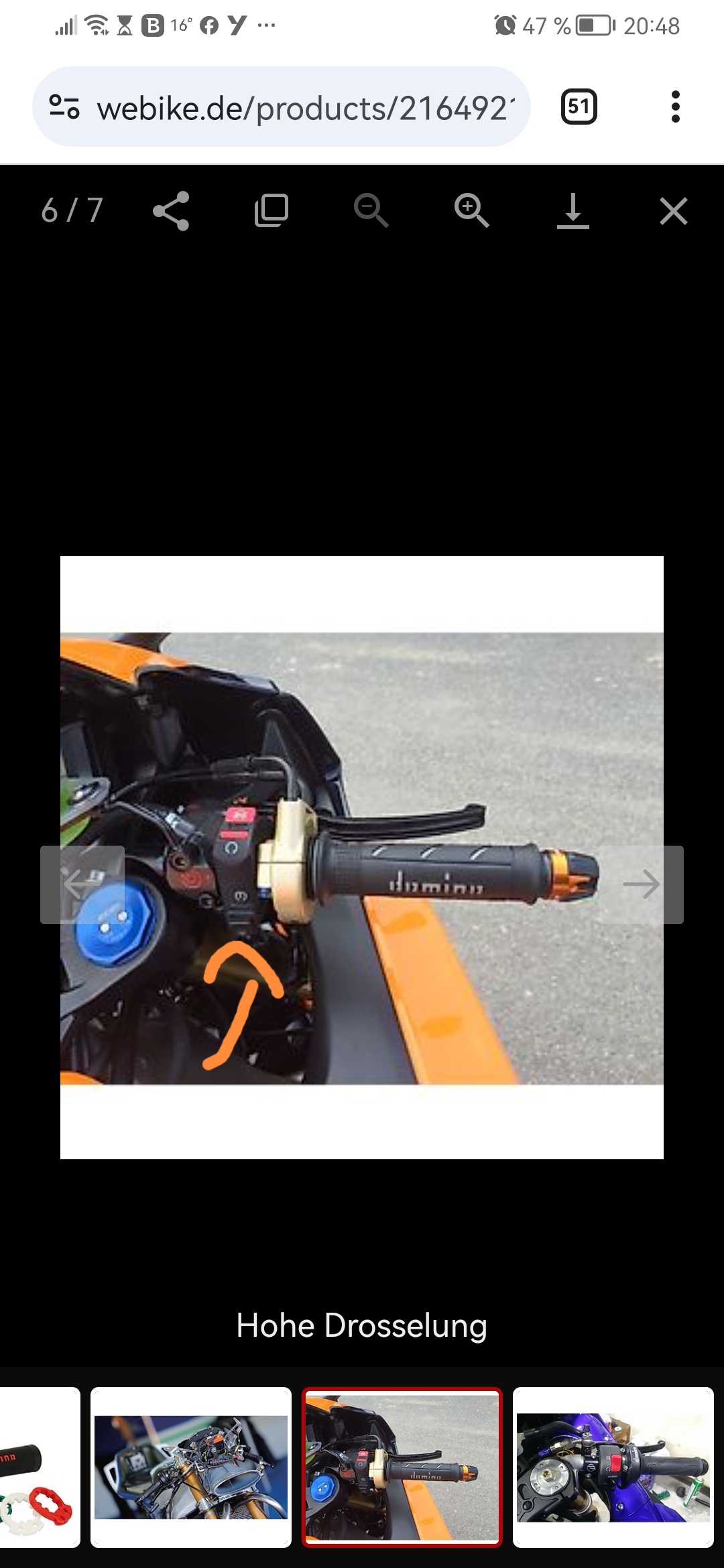Screen dimensions: 724x1568
Task: Zoom out of the image
Action: pyautogui.click(x=371, y=211)
